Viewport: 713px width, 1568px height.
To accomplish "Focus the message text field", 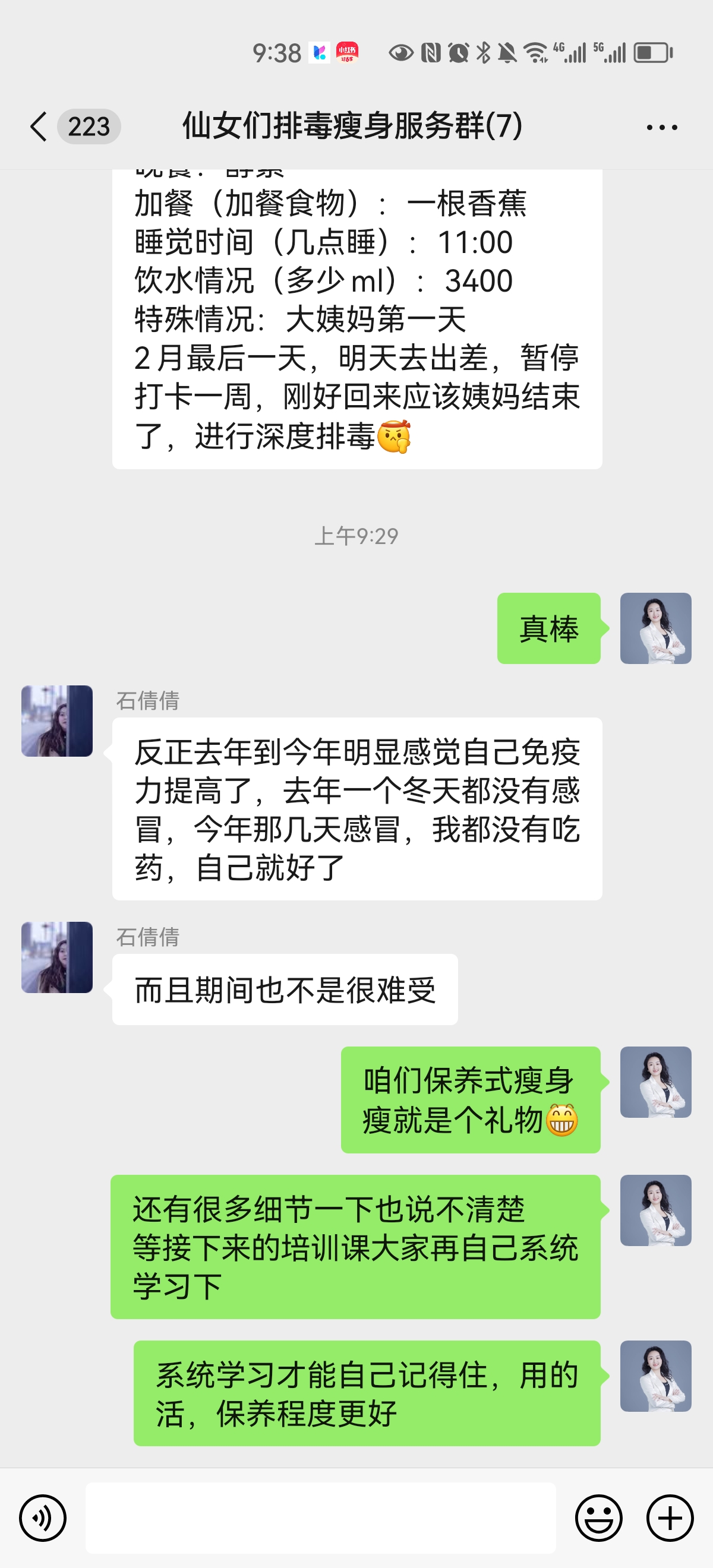I will 320,1518.
